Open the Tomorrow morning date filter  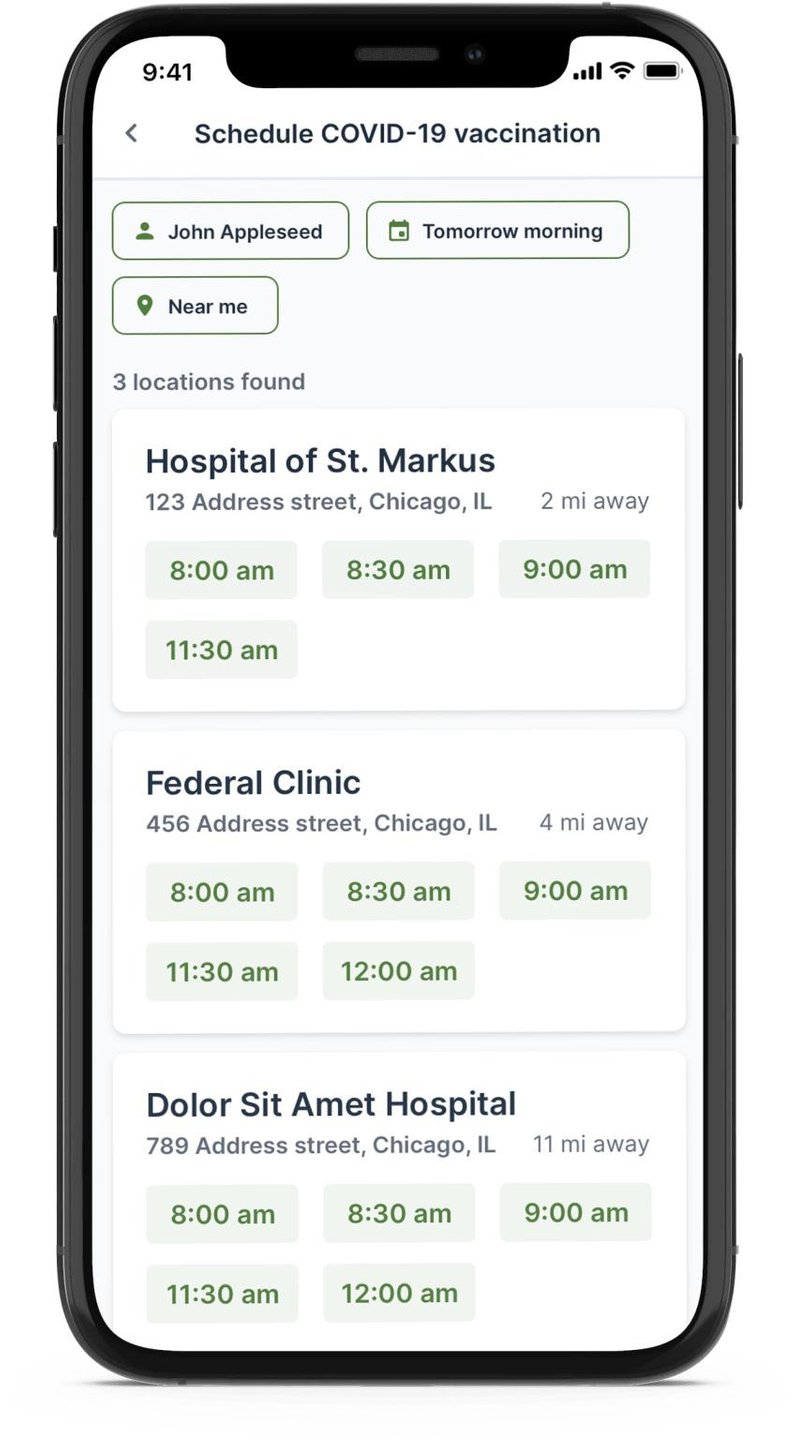497,231
